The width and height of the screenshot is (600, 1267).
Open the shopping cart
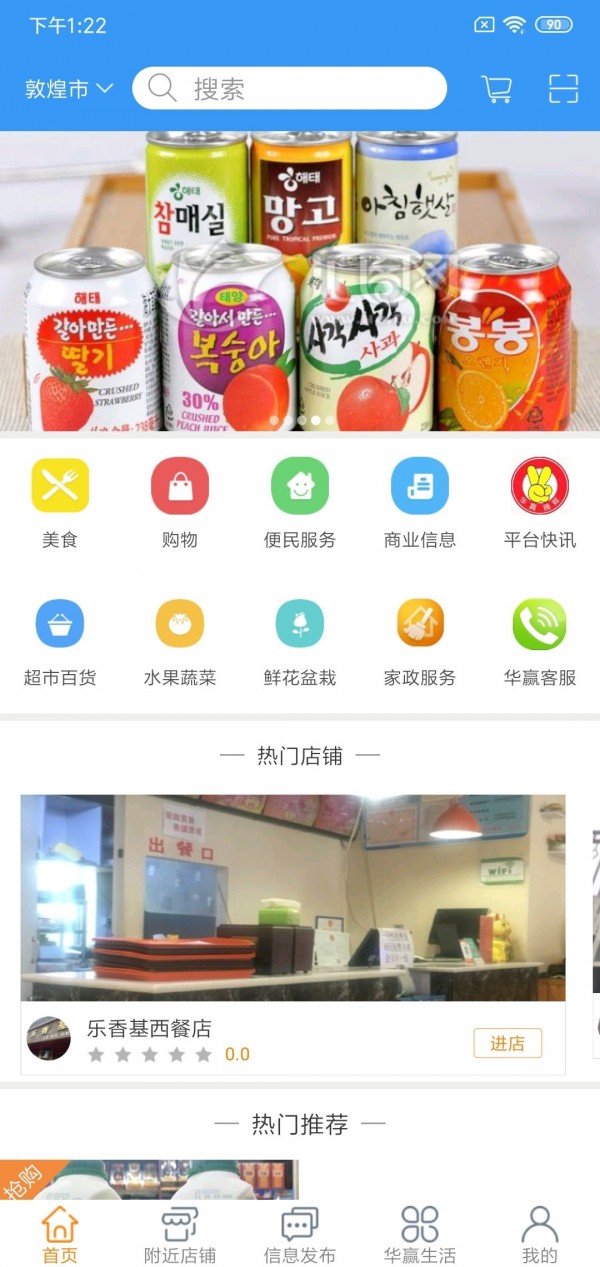(x=496, y=89)
